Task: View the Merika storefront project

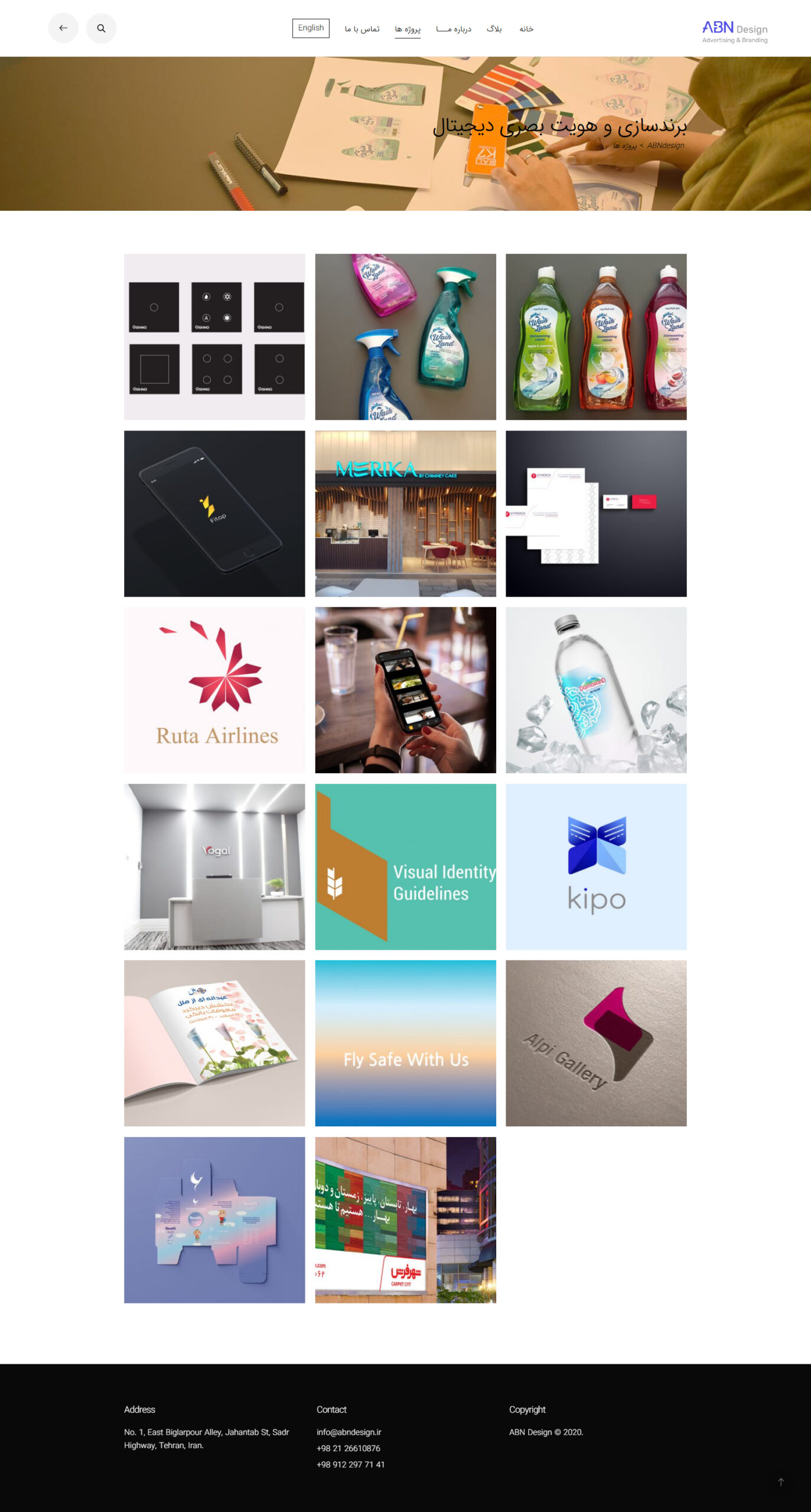Action: (405, 513)
